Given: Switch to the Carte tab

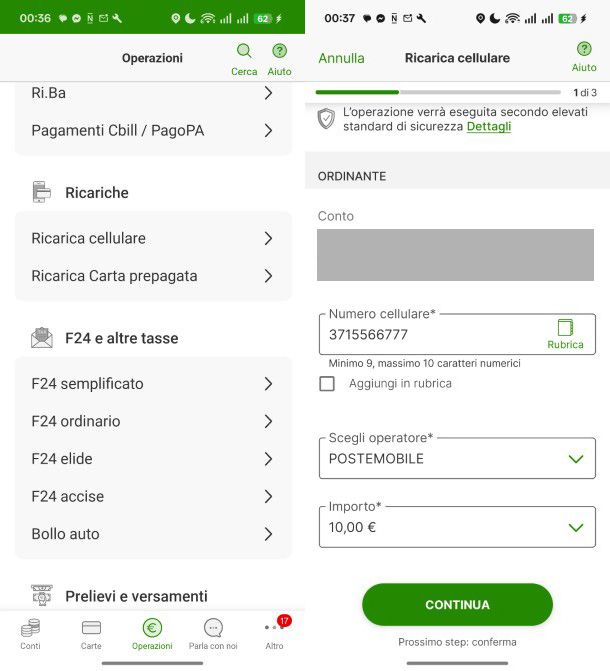Looking at the screenshot, I should coord(91,634).
